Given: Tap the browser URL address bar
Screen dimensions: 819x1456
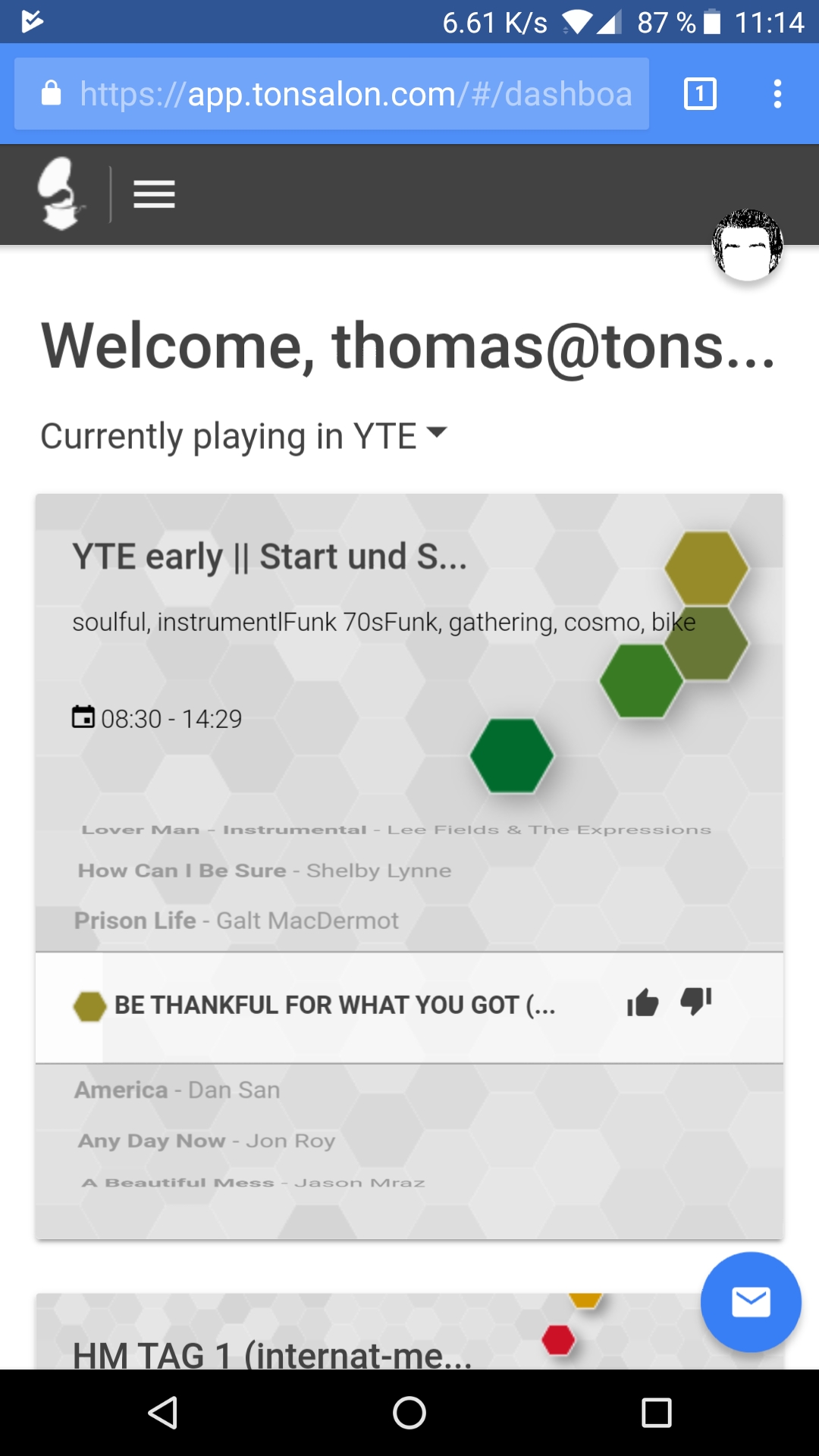Looking at the screenshot, I should pyautogui.click(x=331, y=94).
